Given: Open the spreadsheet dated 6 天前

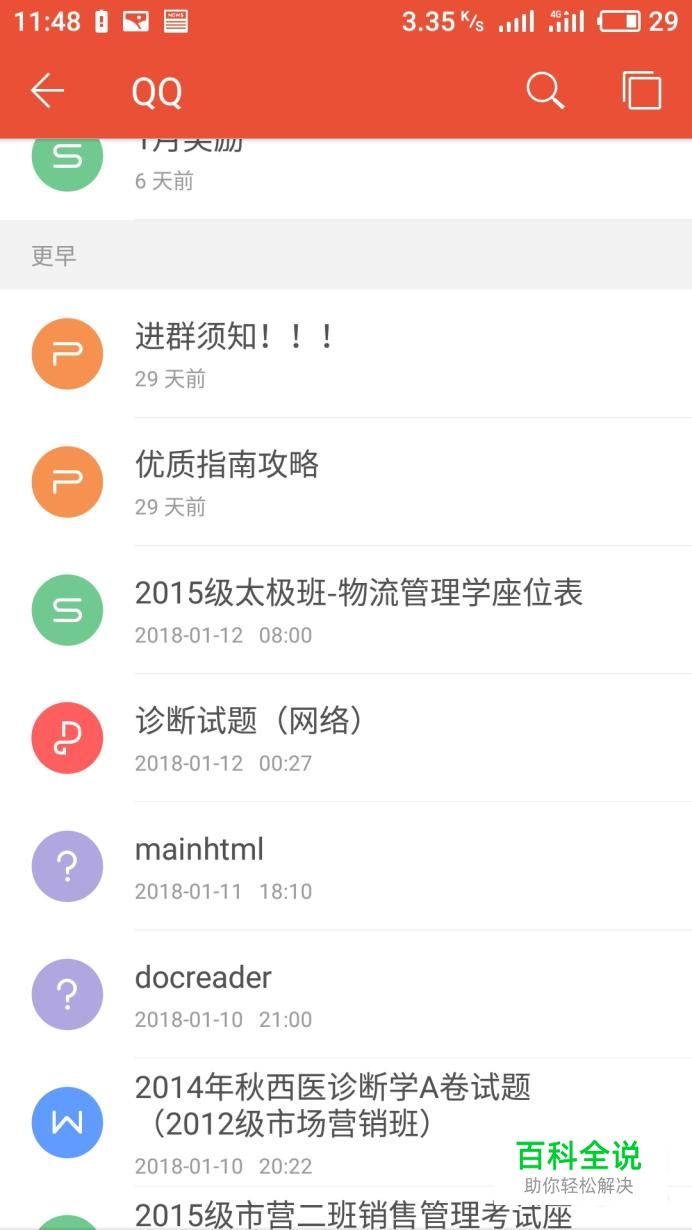Looking at the screenshot, I should pyautogui.click(x=190, y=165).
